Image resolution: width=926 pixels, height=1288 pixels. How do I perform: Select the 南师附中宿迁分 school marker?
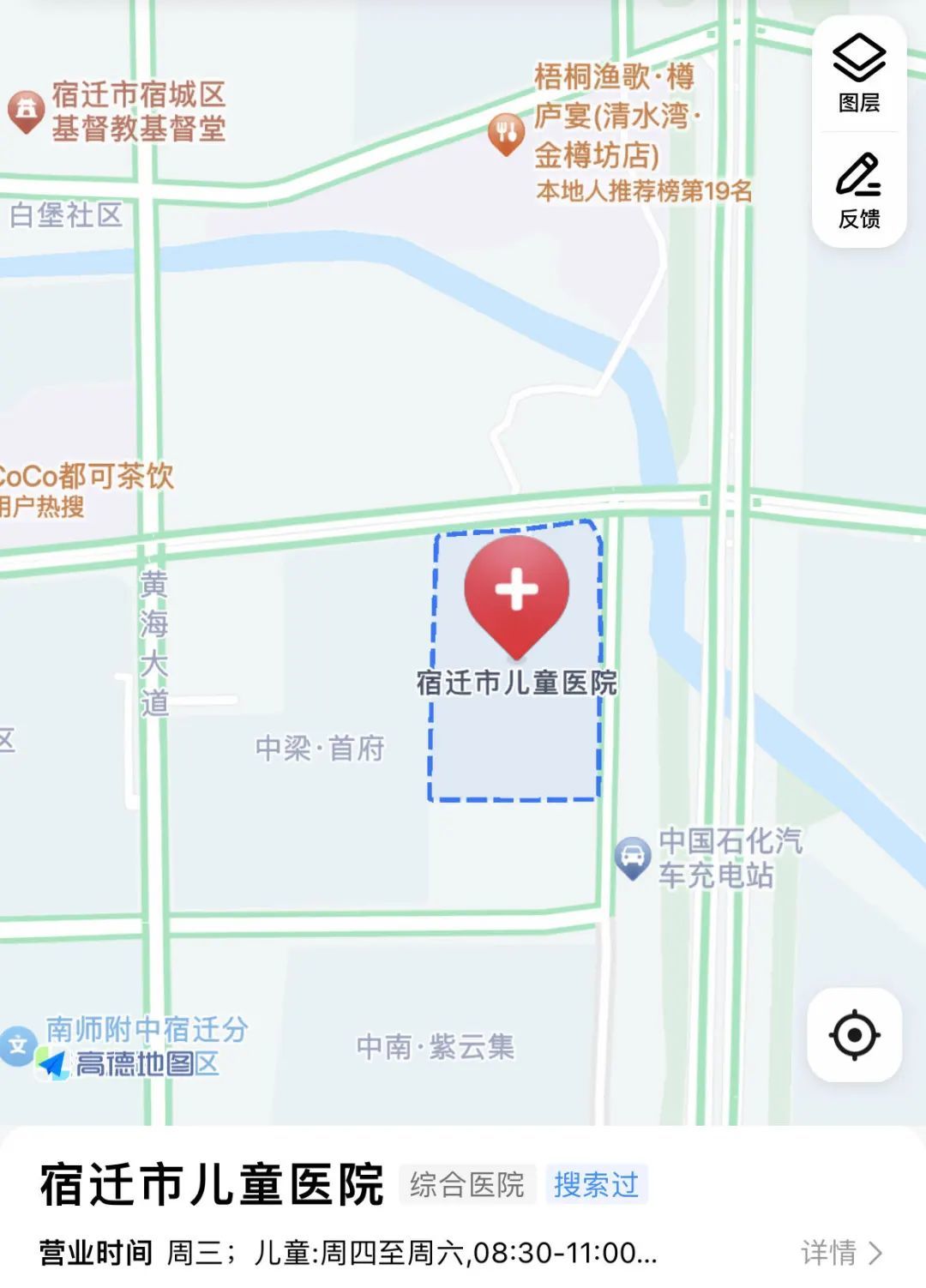[x=18, y=1045]
